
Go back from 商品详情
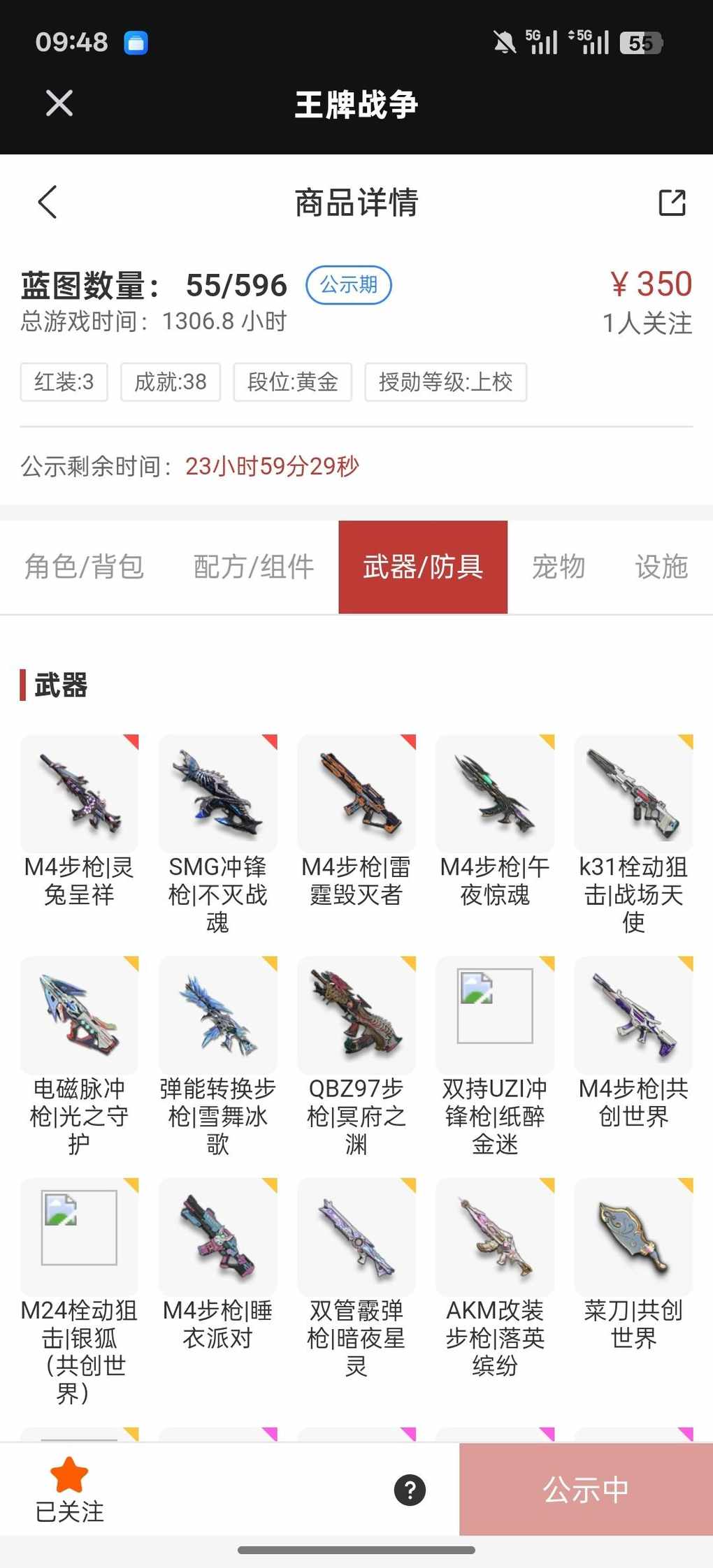tap(48, 203)
